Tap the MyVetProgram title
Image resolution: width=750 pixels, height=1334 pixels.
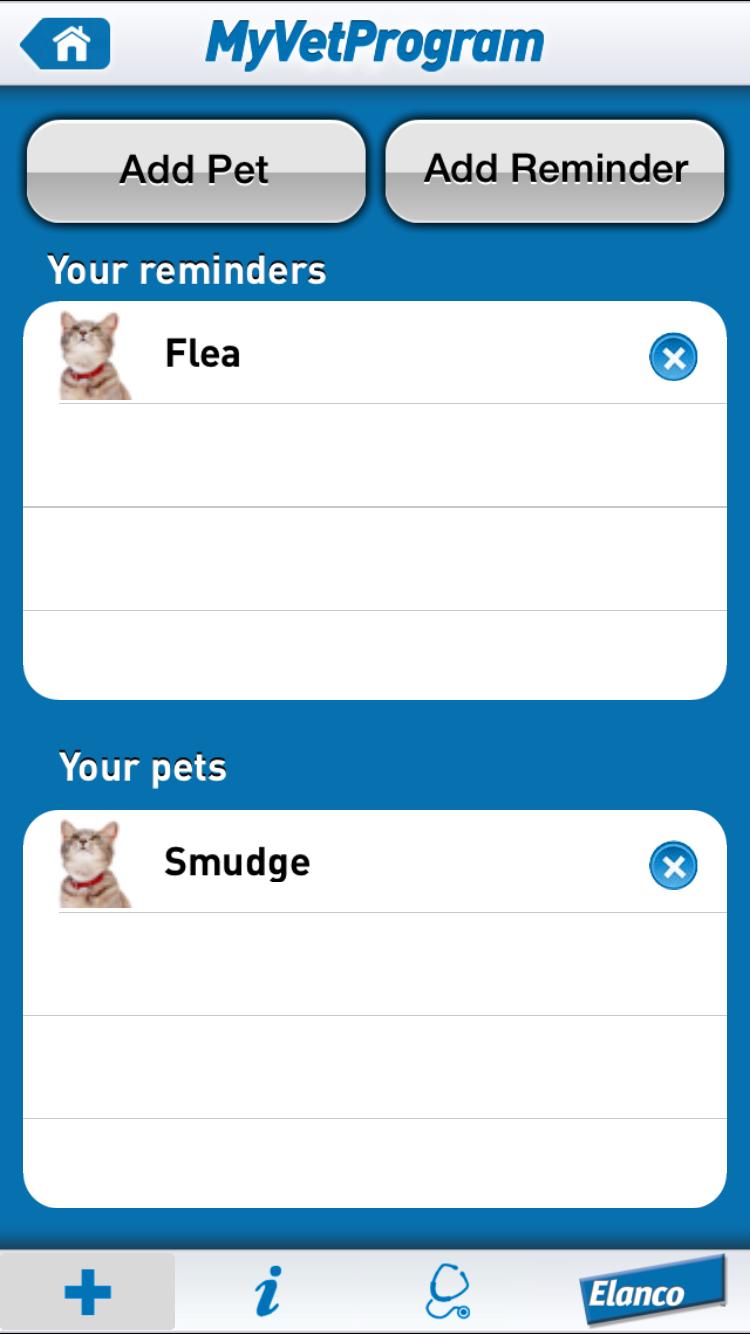coord(375,40)
